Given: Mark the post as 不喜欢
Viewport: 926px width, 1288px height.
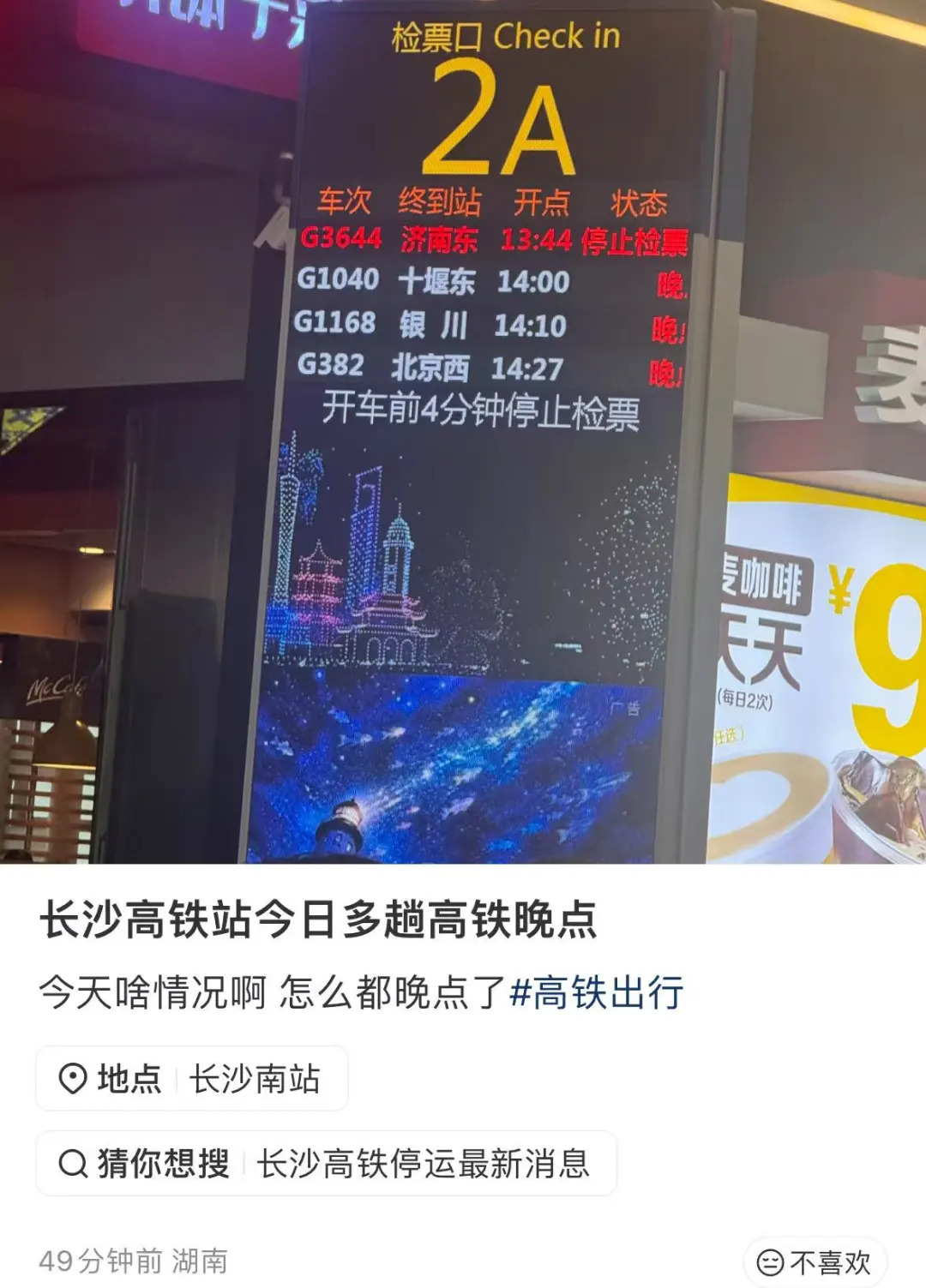Looking at the screenshot, I should (x=815, y=1262).
